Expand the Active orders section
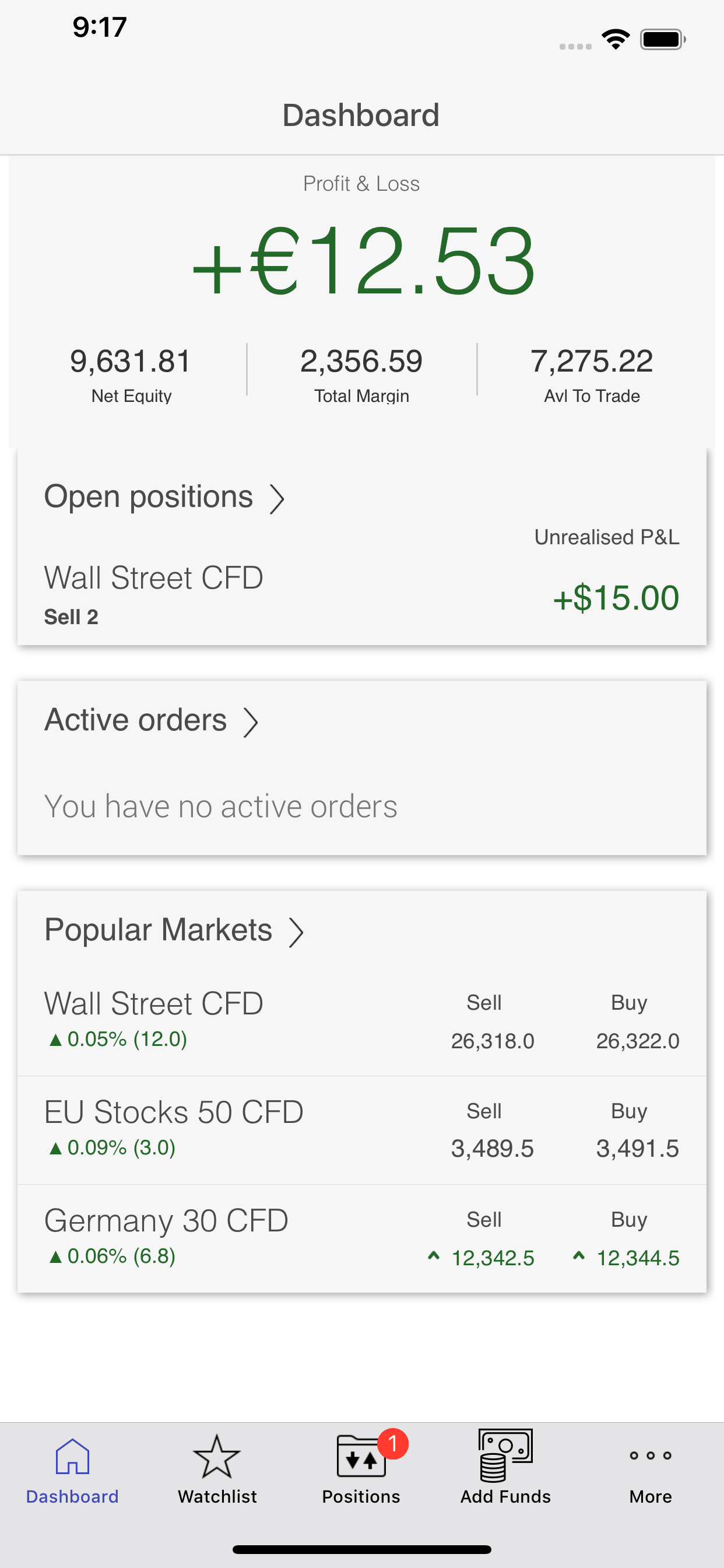 152,720
